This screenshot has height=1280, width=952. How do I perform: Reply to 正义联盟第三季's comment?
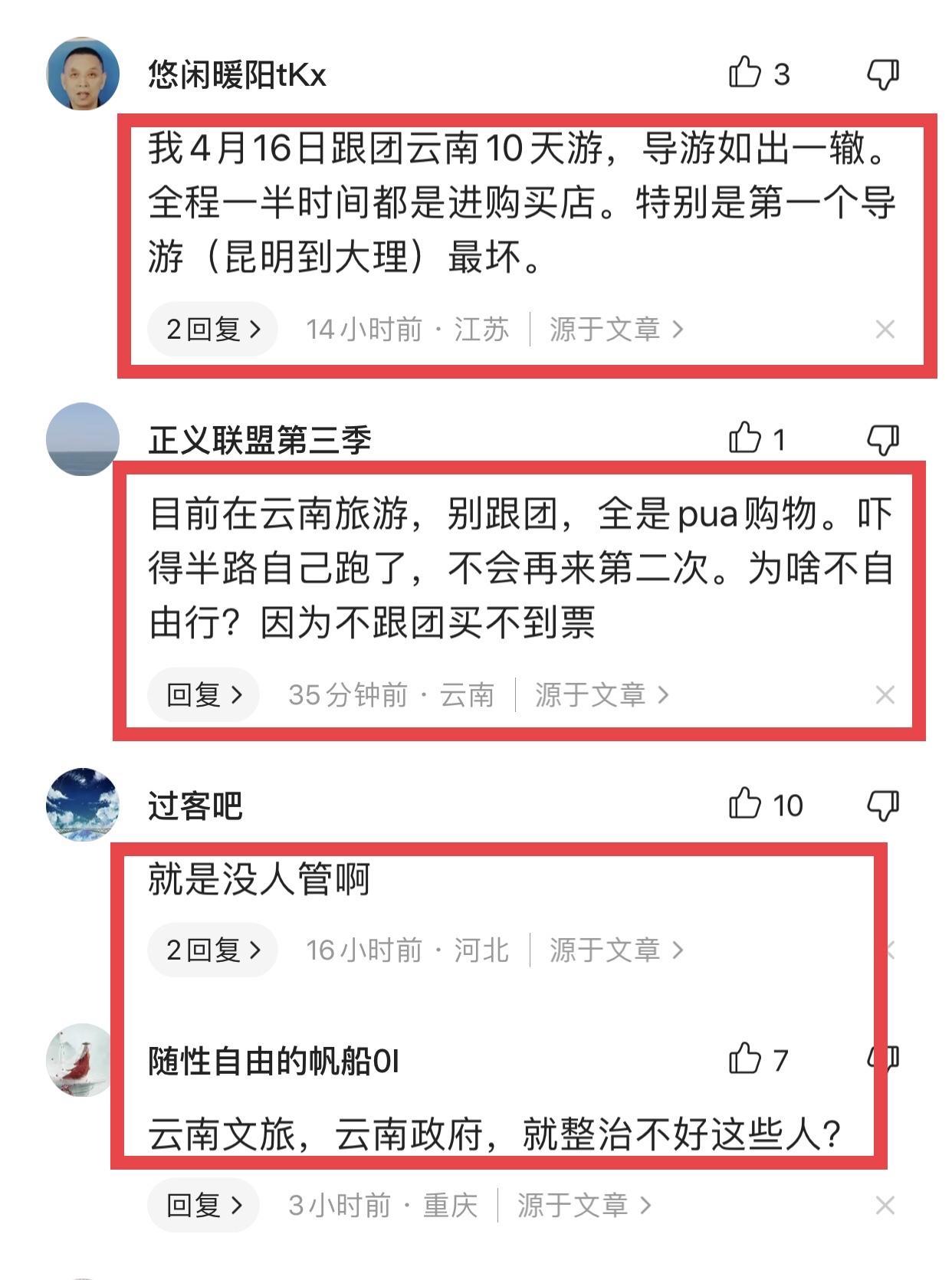[203, 695]
